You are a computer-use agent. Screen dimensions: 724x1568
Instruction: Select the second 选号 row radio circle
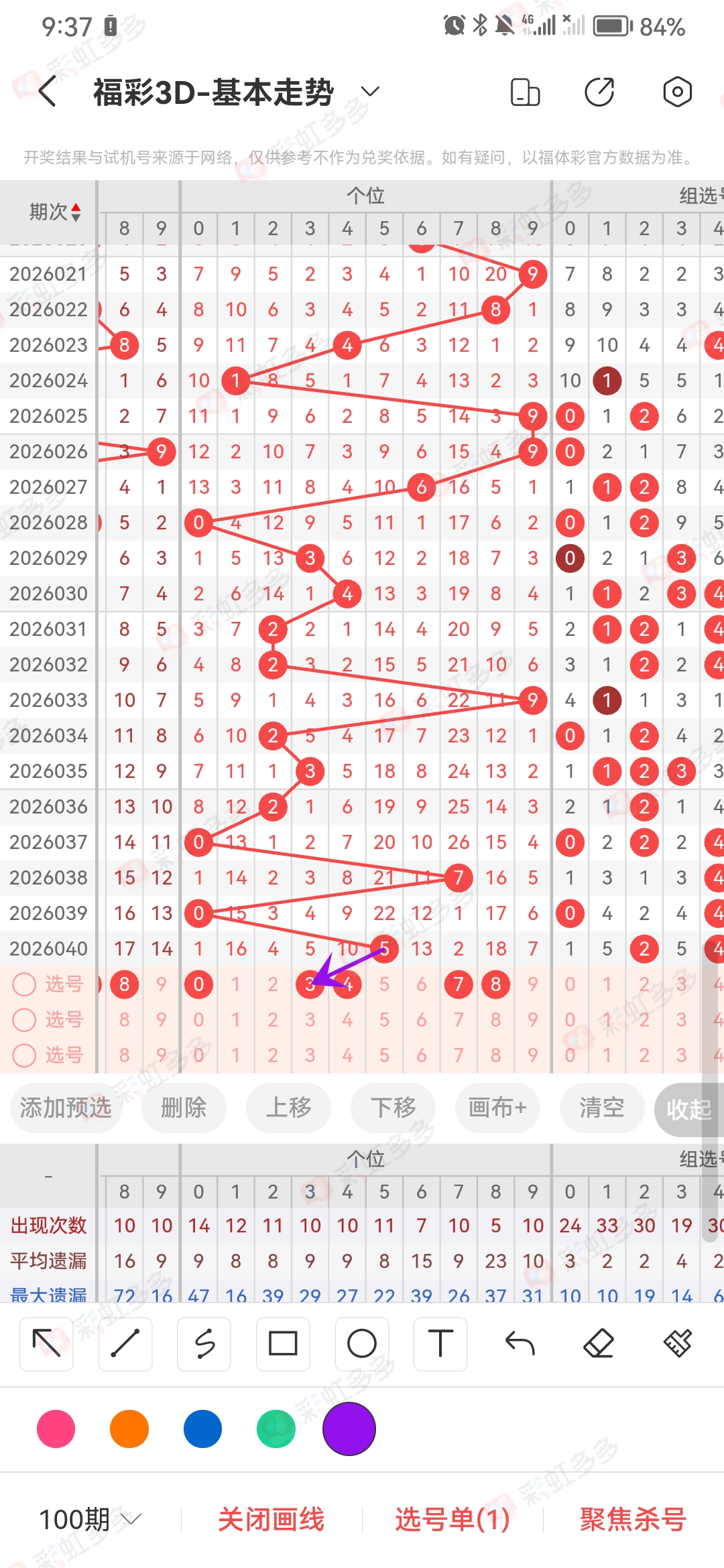[25, 1020]
